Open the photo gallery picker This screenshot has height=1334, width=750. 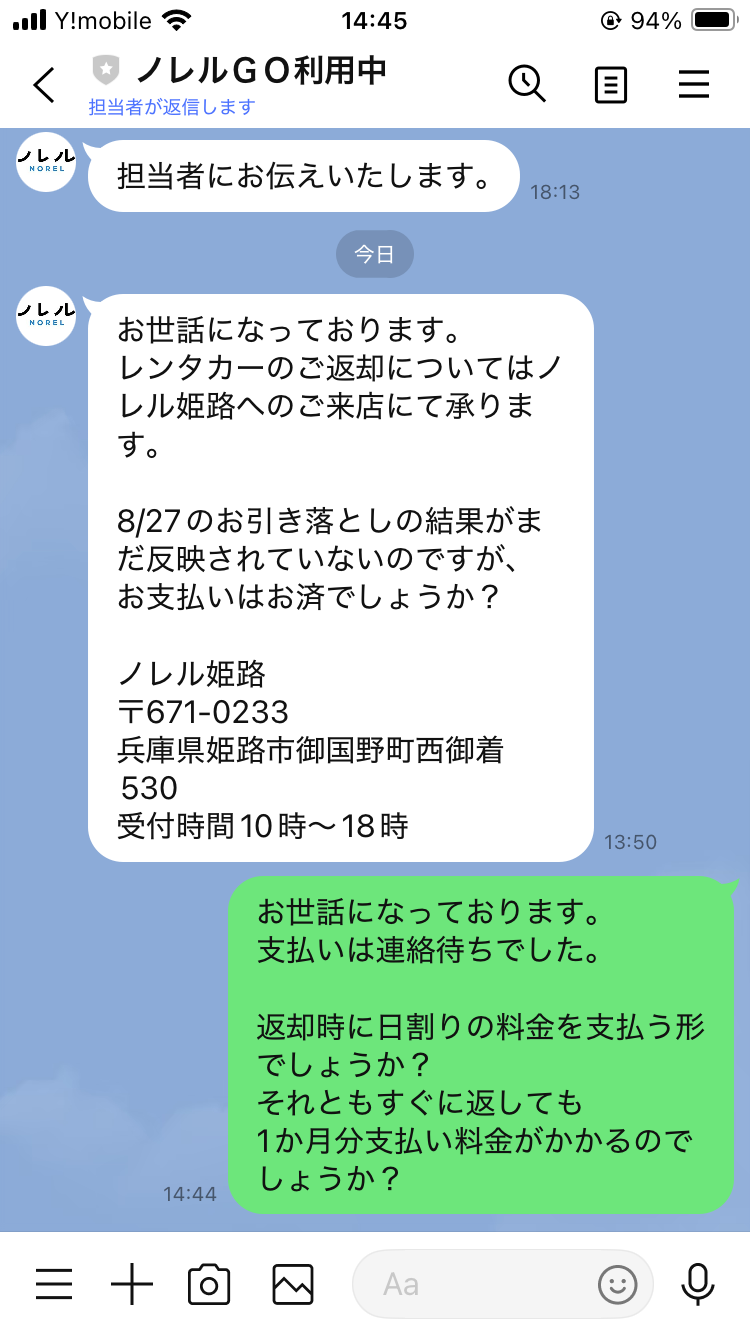(293, 1283)
